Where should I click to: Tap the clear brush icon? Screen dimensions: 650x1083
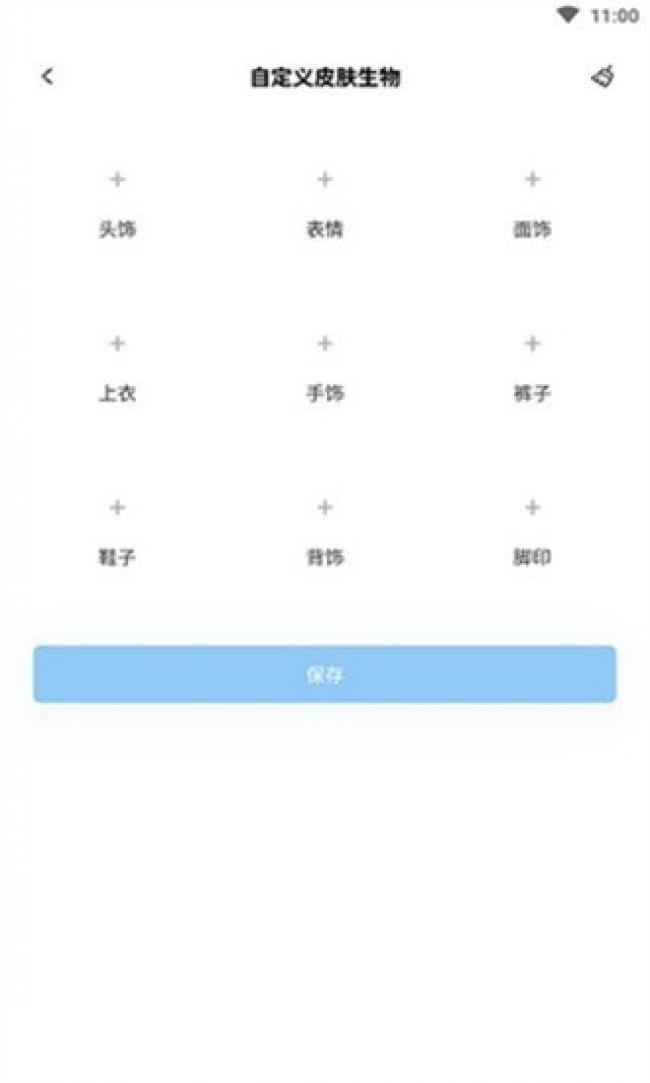point(602,77)
